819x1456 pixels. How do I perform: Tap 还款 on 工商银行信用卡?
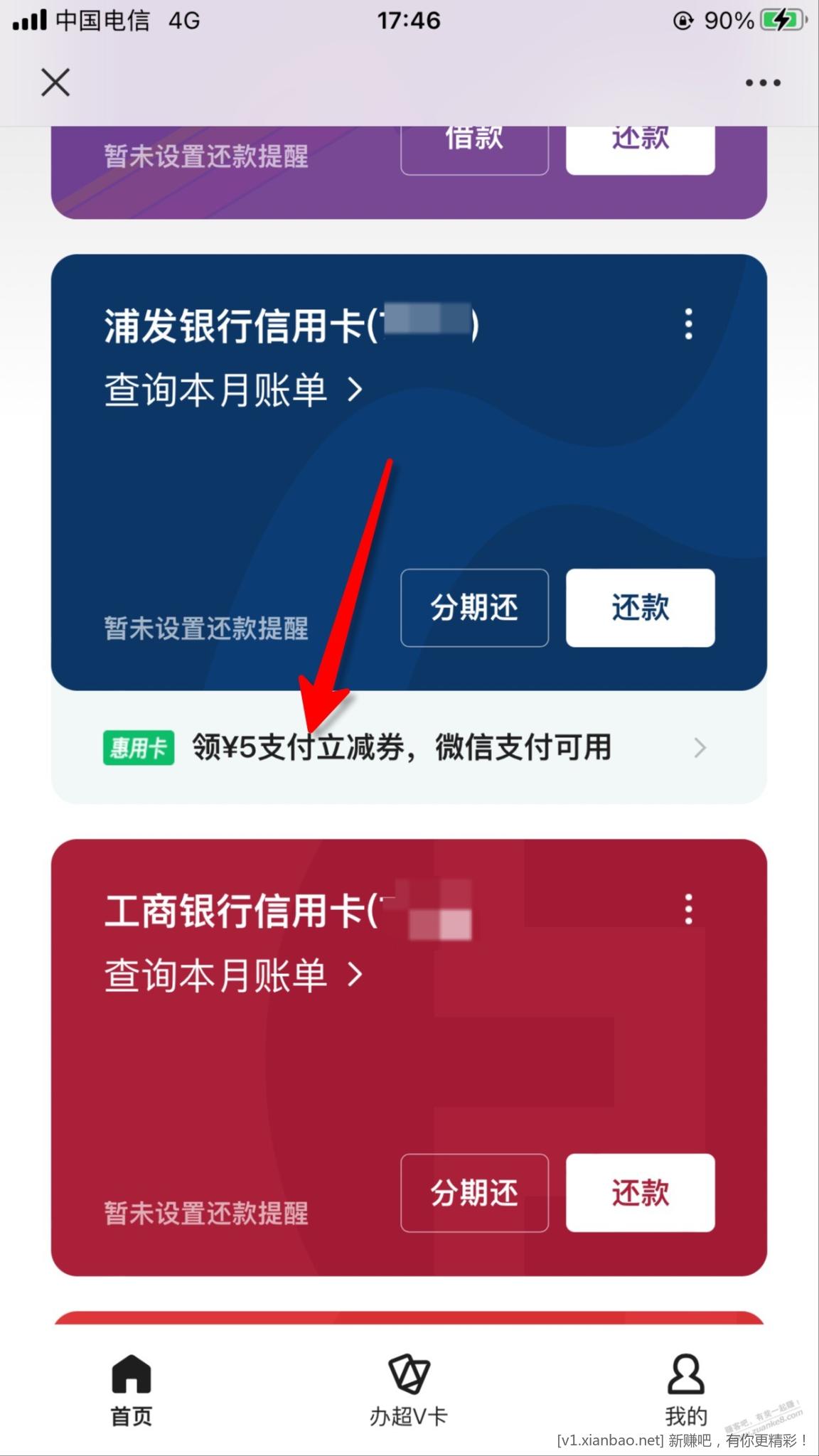click(x=640, y=1193)
